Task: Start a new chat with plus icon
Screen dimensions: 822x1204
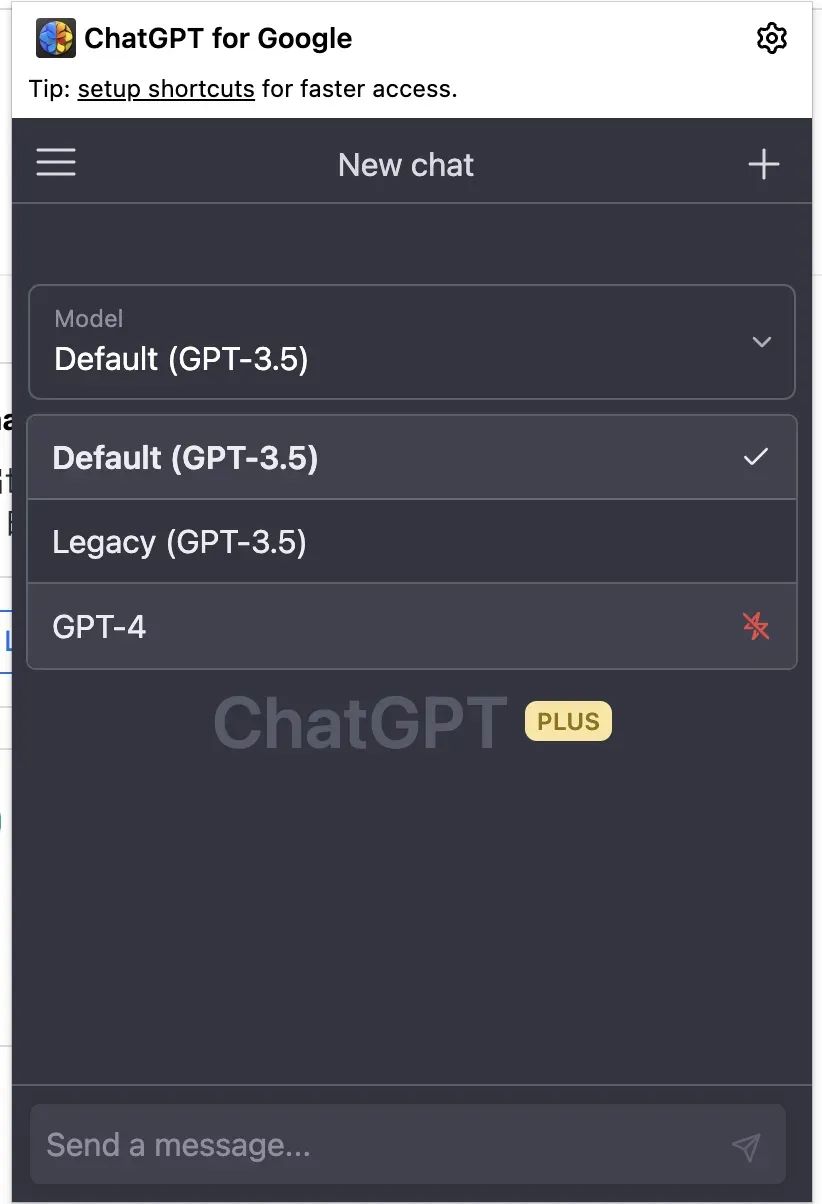Action: pos(764,164)
